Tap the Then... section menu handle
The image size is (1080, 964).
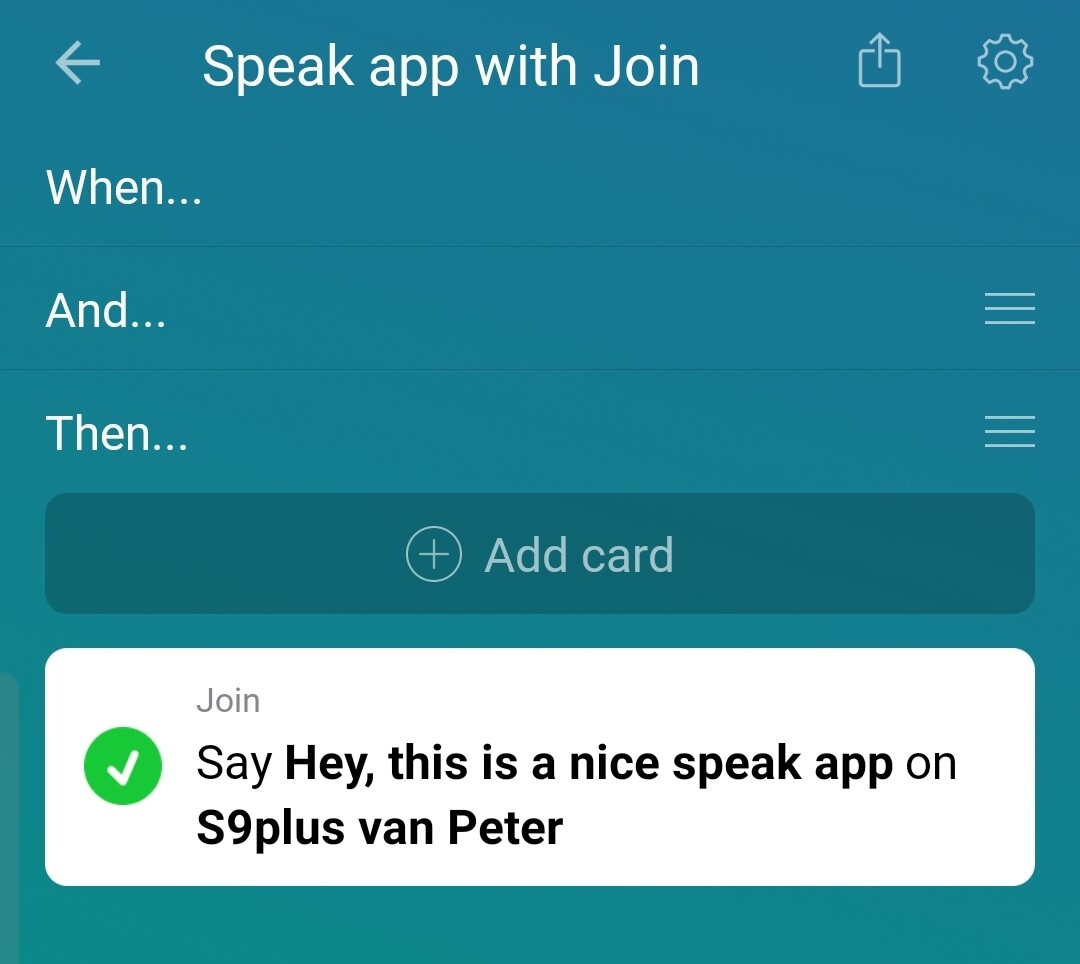(x=1009, y=432)
